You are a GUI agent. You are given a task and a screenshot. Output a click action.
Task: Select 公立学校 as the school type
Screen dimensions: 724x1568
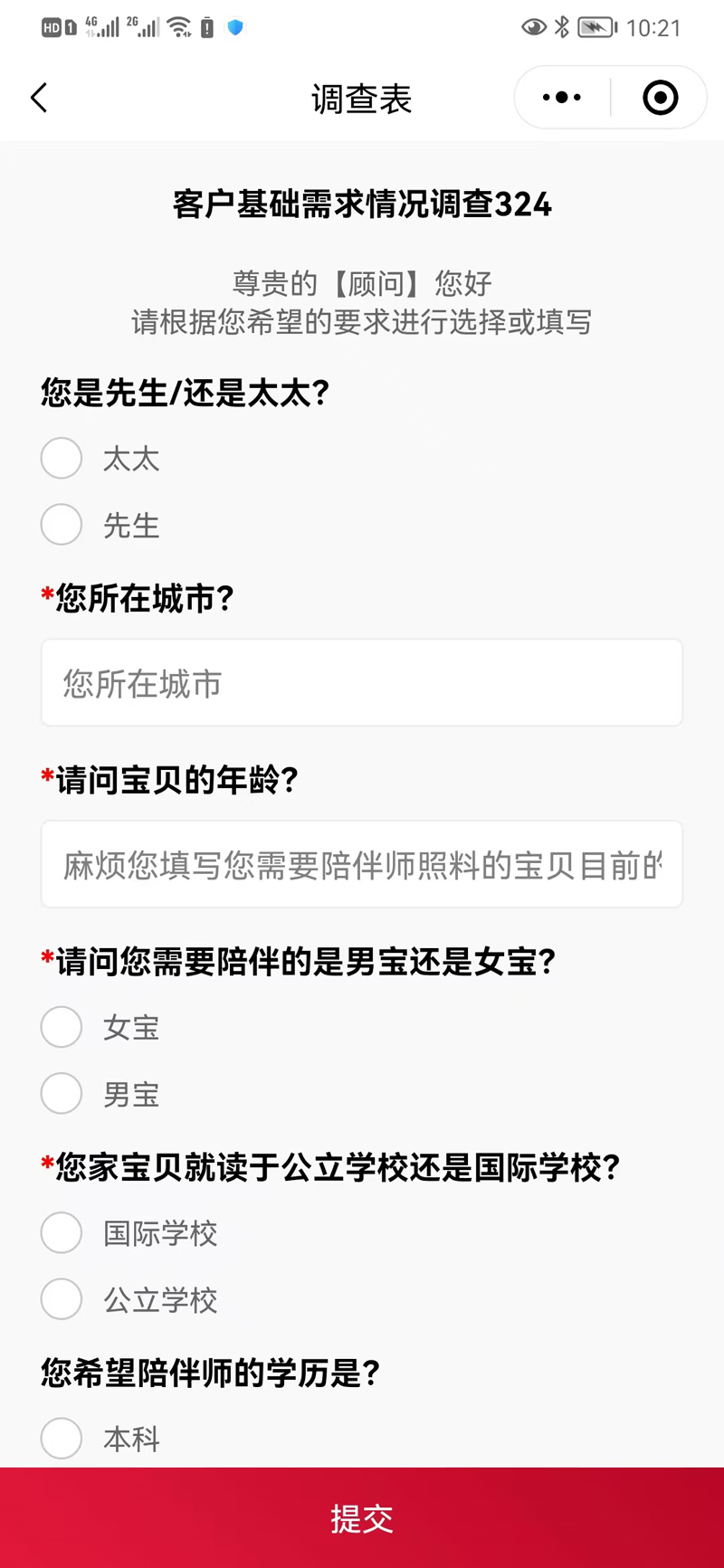(x=62, y=1299)
